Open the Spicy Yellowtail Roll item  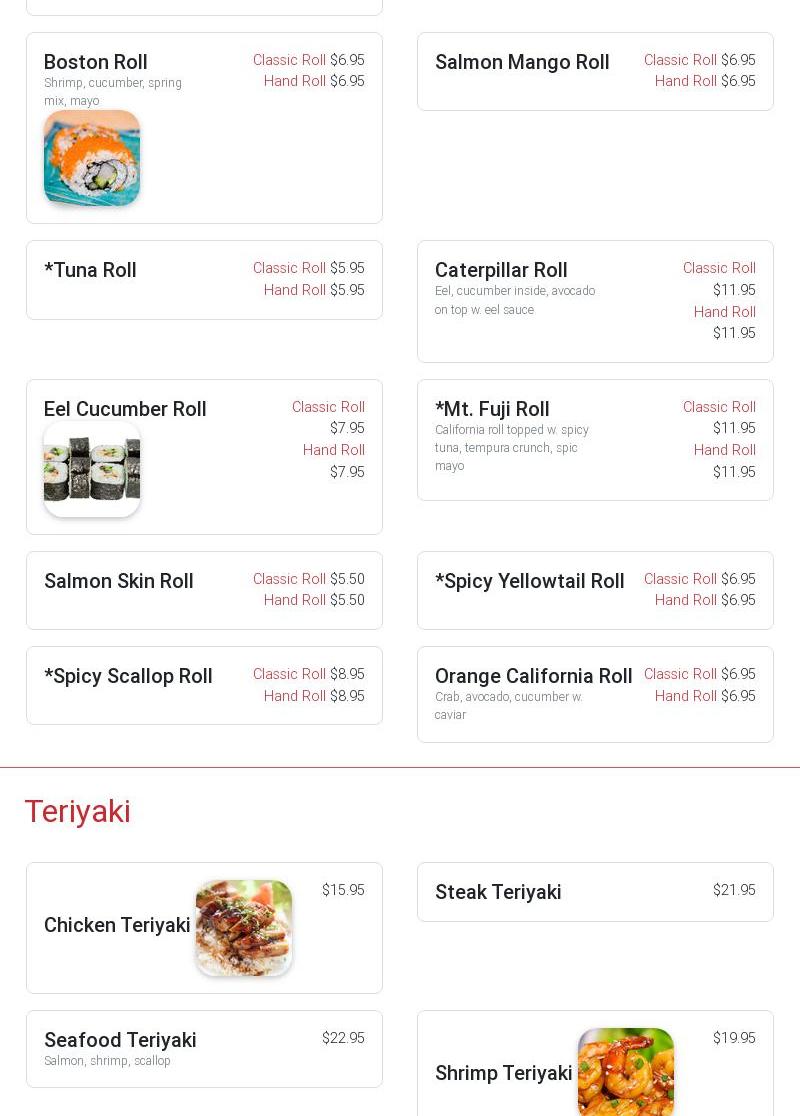[595, 590]
